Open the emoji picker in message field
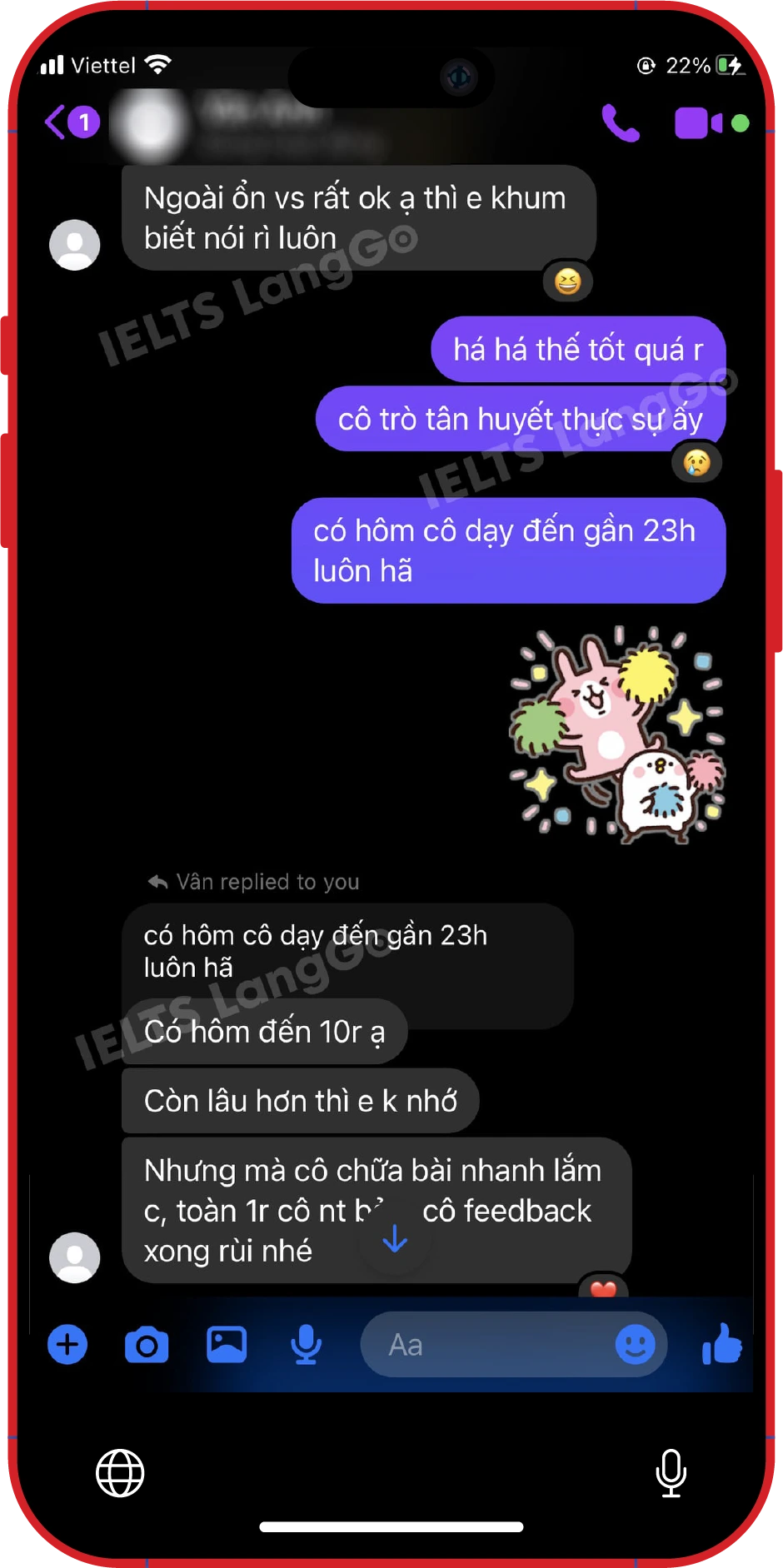The height and width of the screenshot is (1568, 783). point(635,1344)
